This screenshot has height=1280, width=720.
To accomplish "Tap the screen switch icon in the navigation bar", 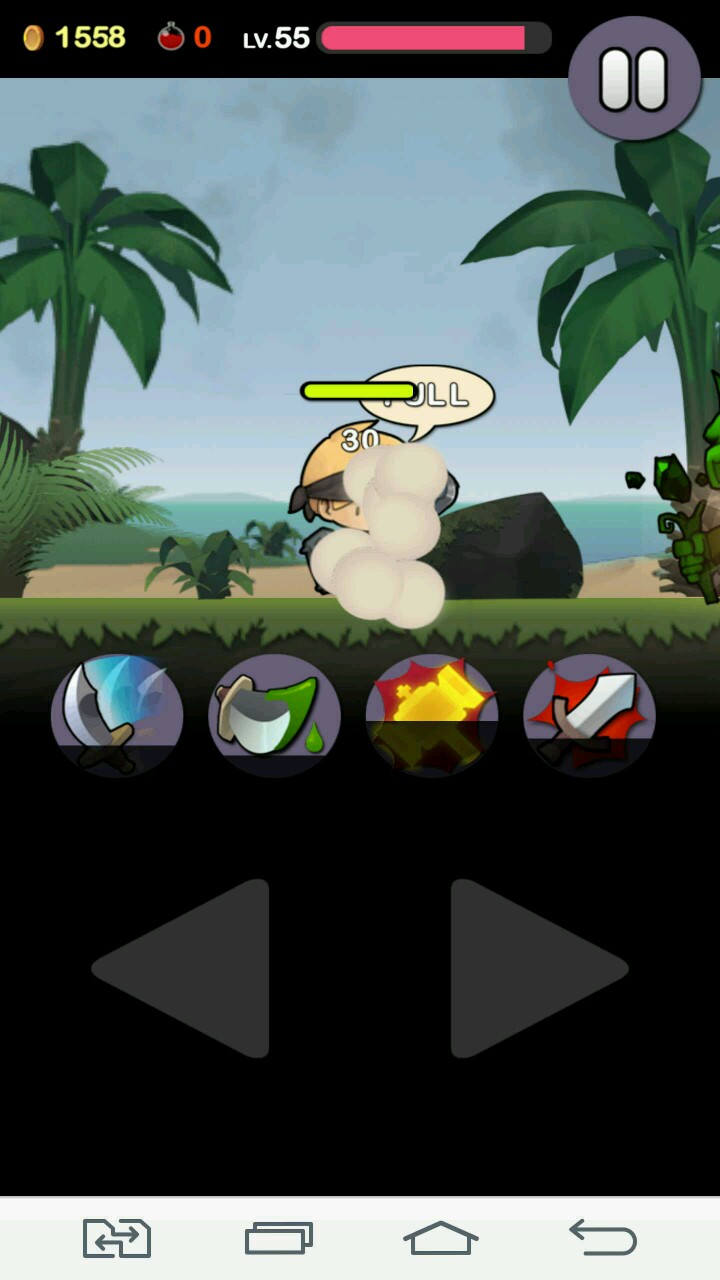I will [x=117, y=1238].
